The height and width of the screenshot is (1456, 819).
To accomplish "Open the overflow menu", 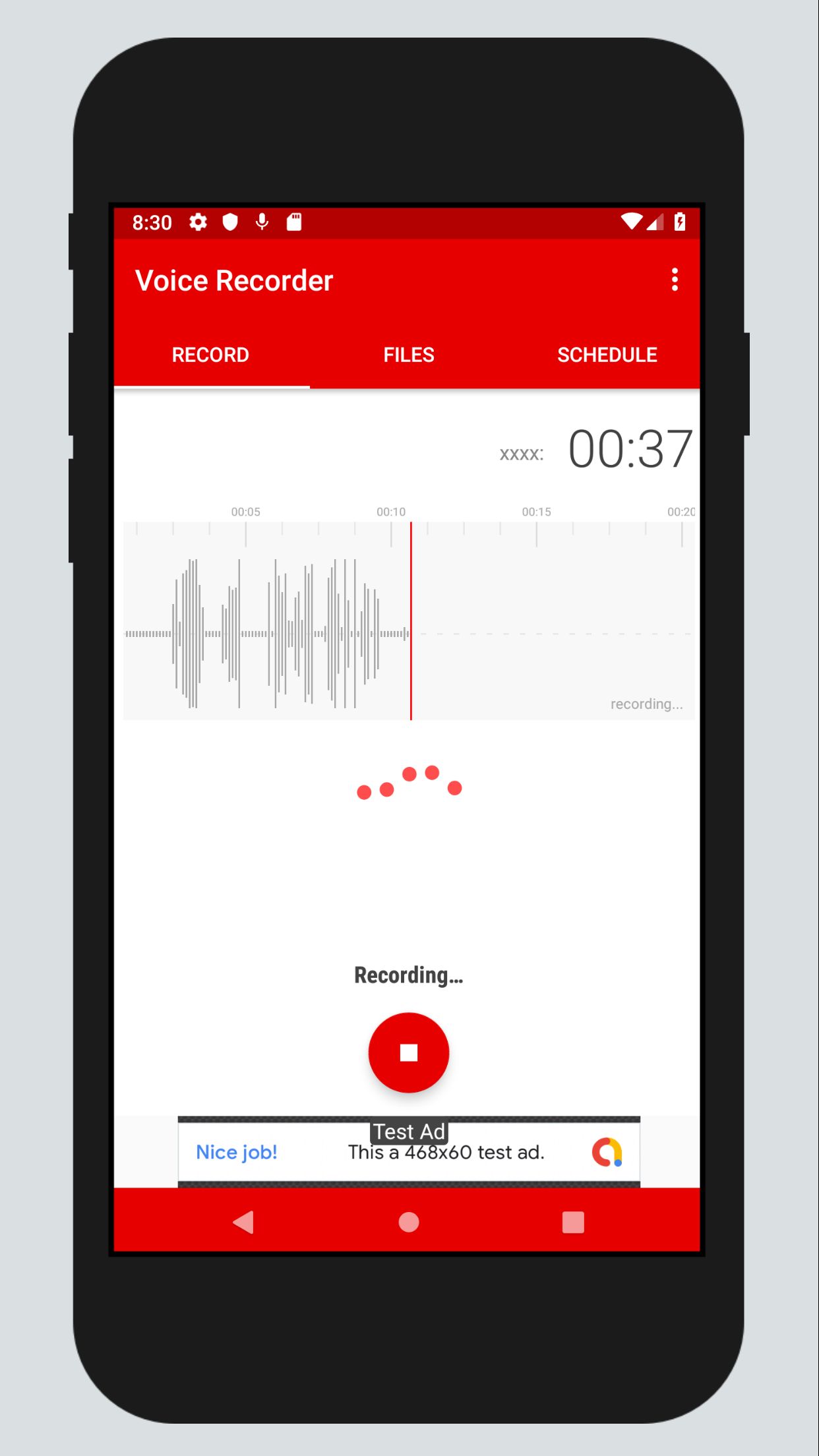I will (x=674, y=280).
